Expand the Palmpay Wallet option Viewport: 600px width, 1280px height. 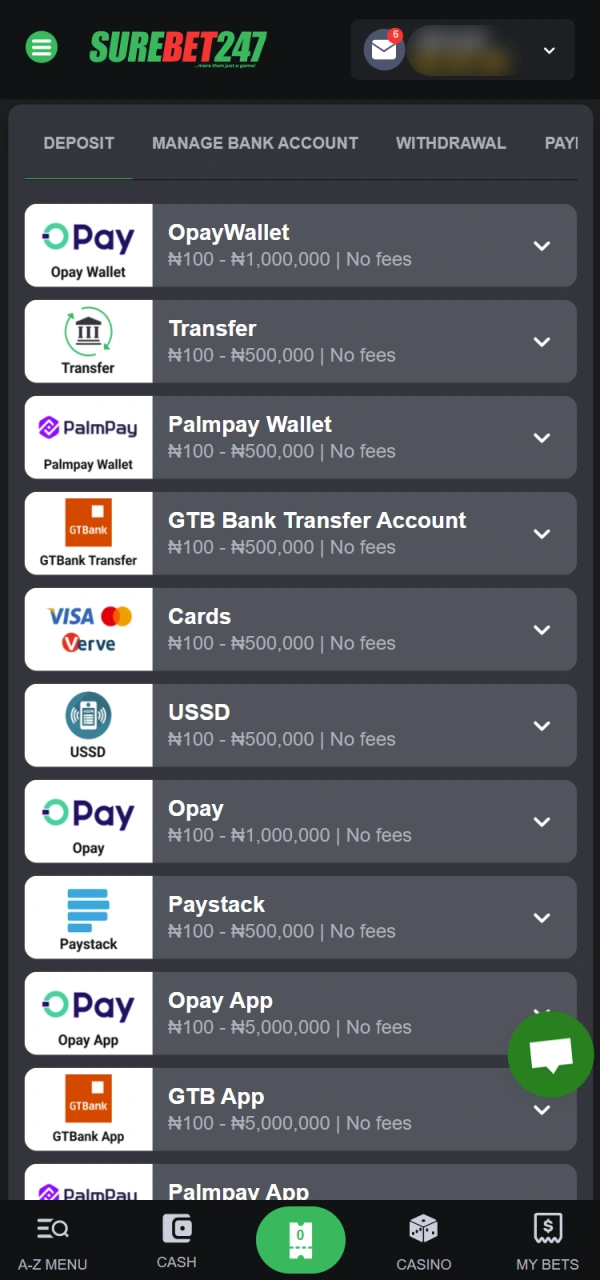(x=542, y=438)
